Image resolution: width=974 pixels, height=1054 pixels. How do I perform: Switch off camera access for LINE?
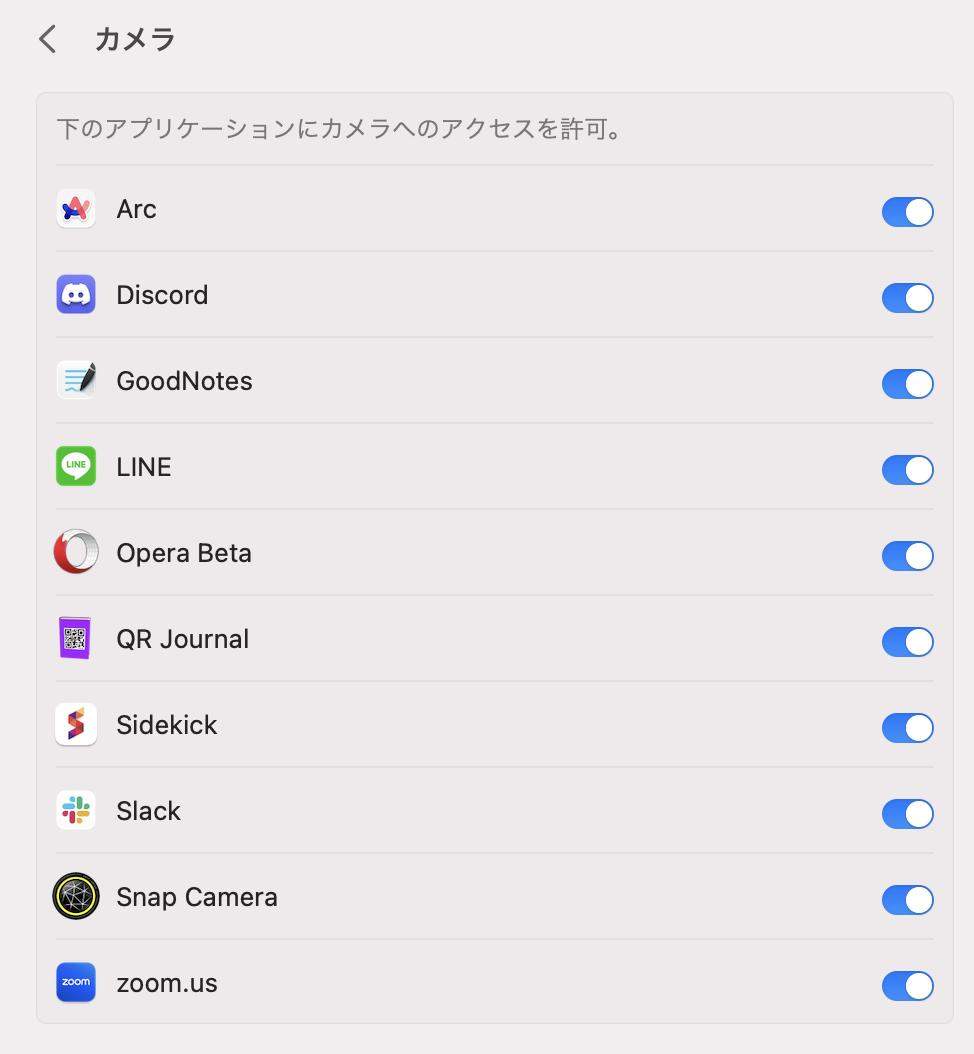coord(907,470)
